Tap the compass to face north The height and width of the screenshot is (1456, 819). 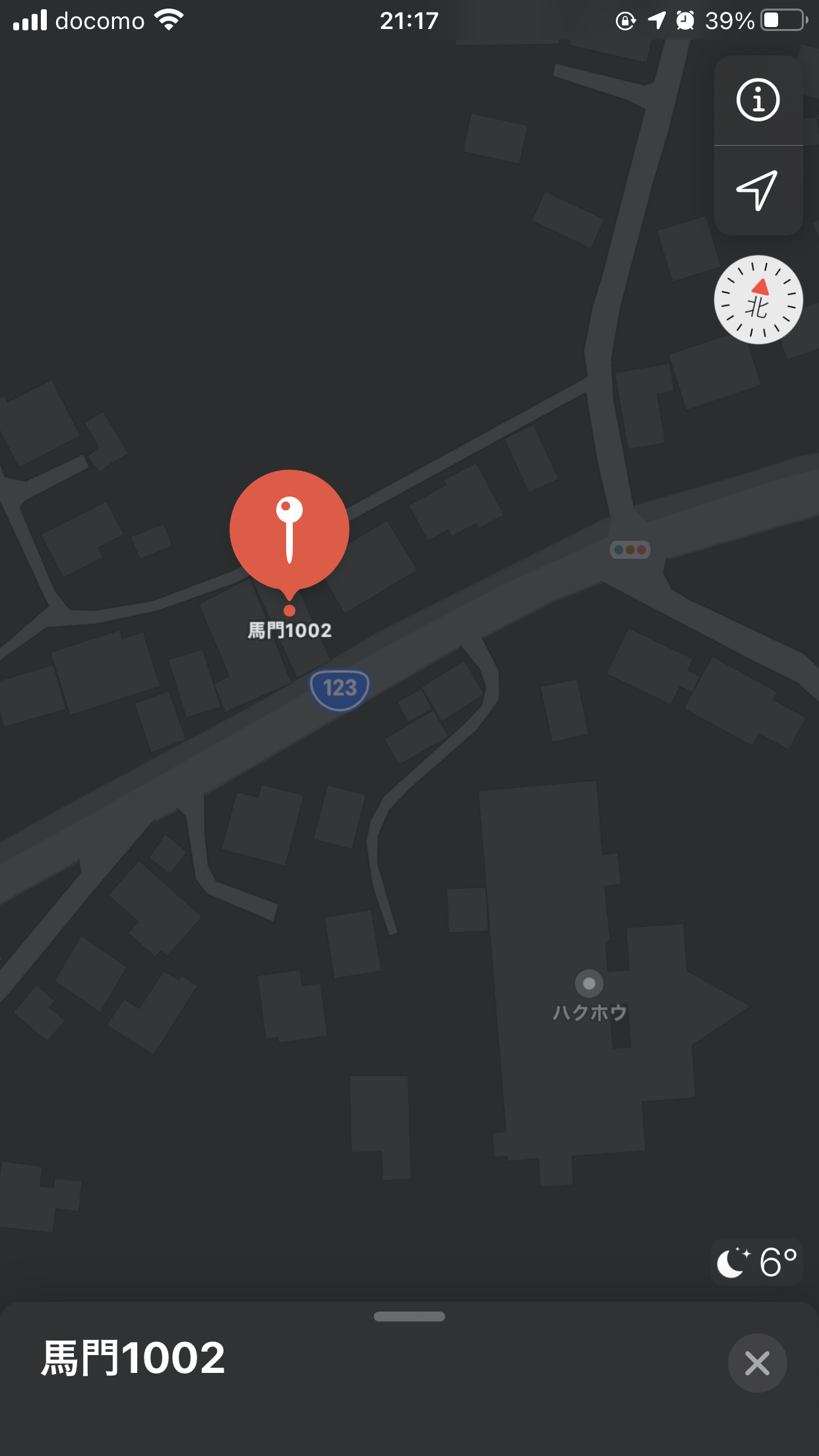[x=758, y=299]
